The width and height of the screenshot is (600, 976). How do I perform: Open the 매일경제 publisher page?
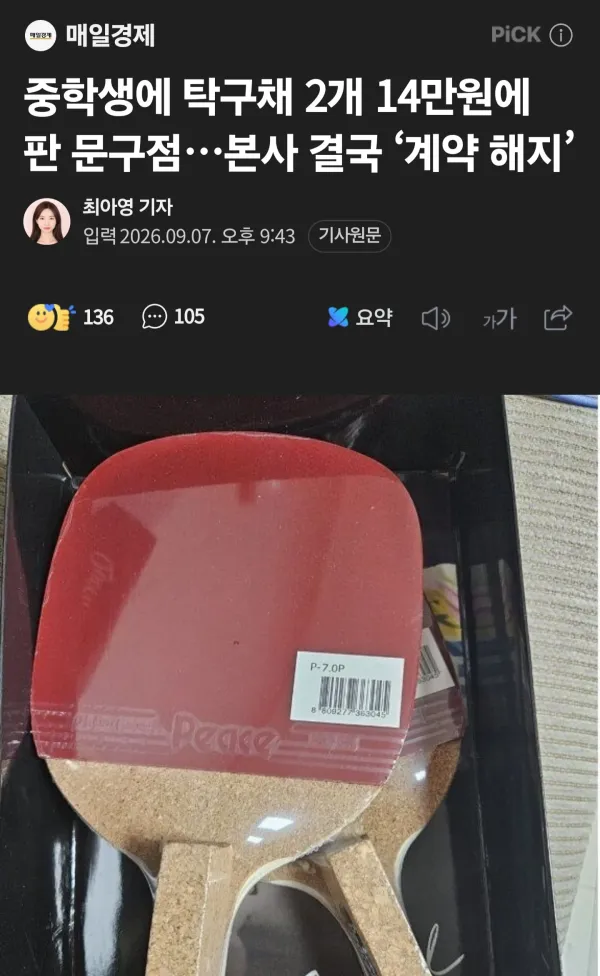click(x=90, y=35)
